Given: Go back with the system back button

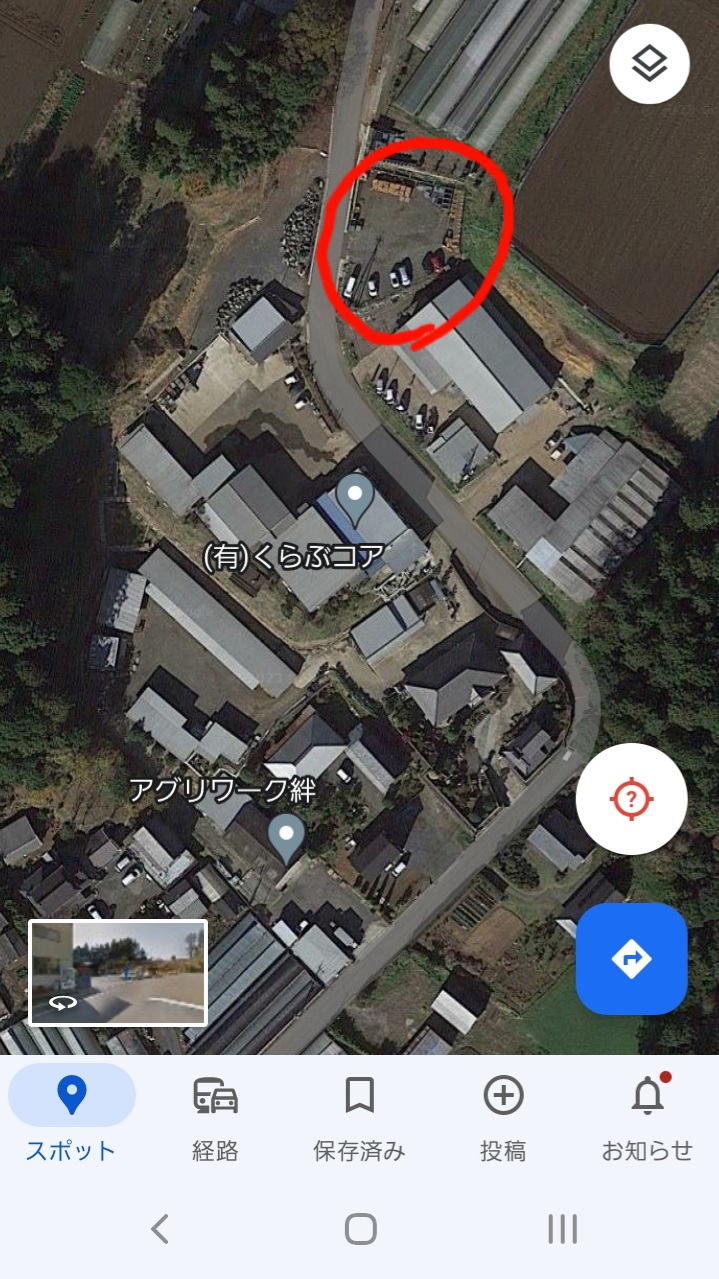Looking at the screenshot, I should point(159,1228).
